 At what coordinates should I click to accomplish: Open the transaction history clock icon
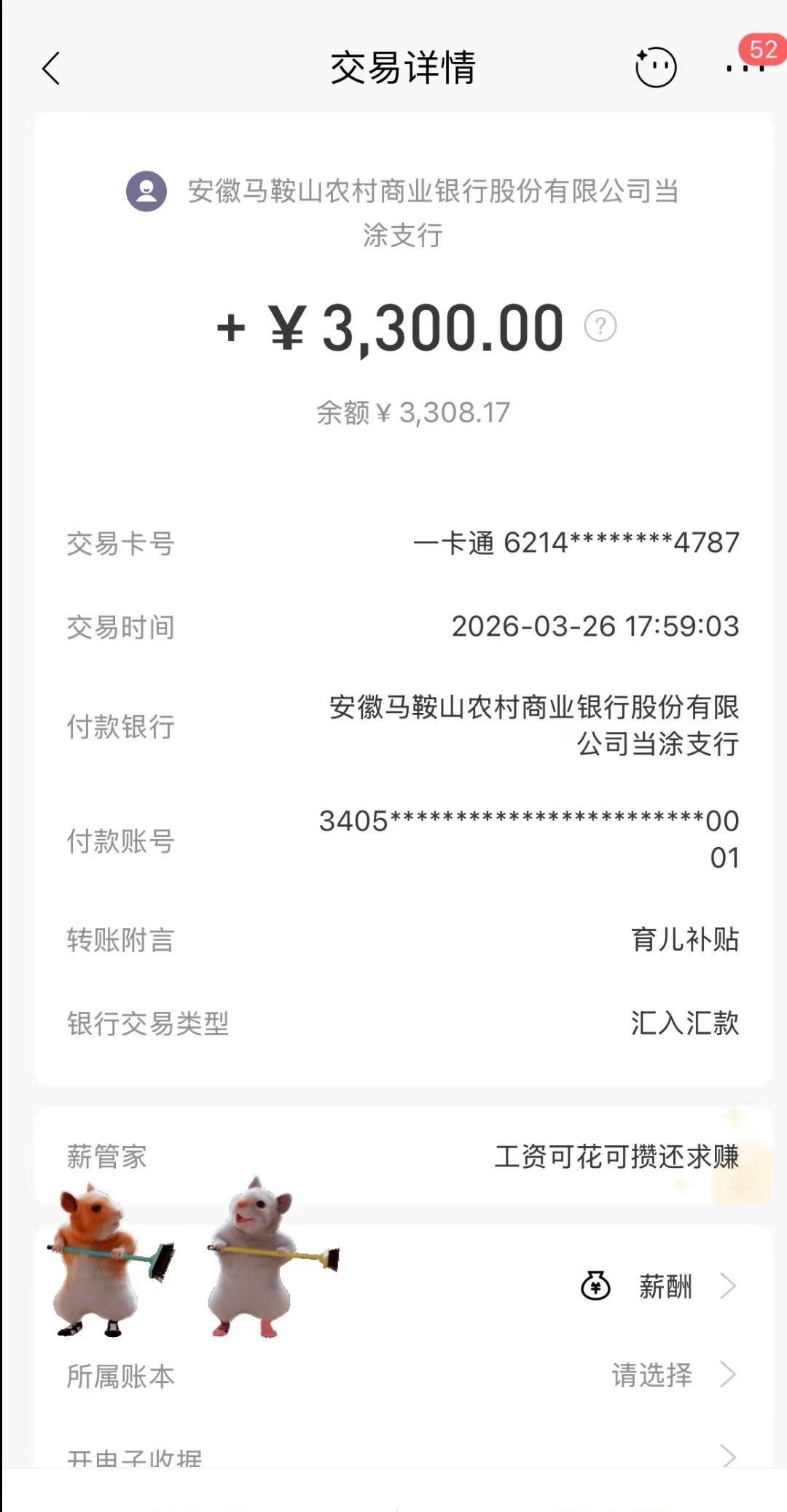click(655, 66)
